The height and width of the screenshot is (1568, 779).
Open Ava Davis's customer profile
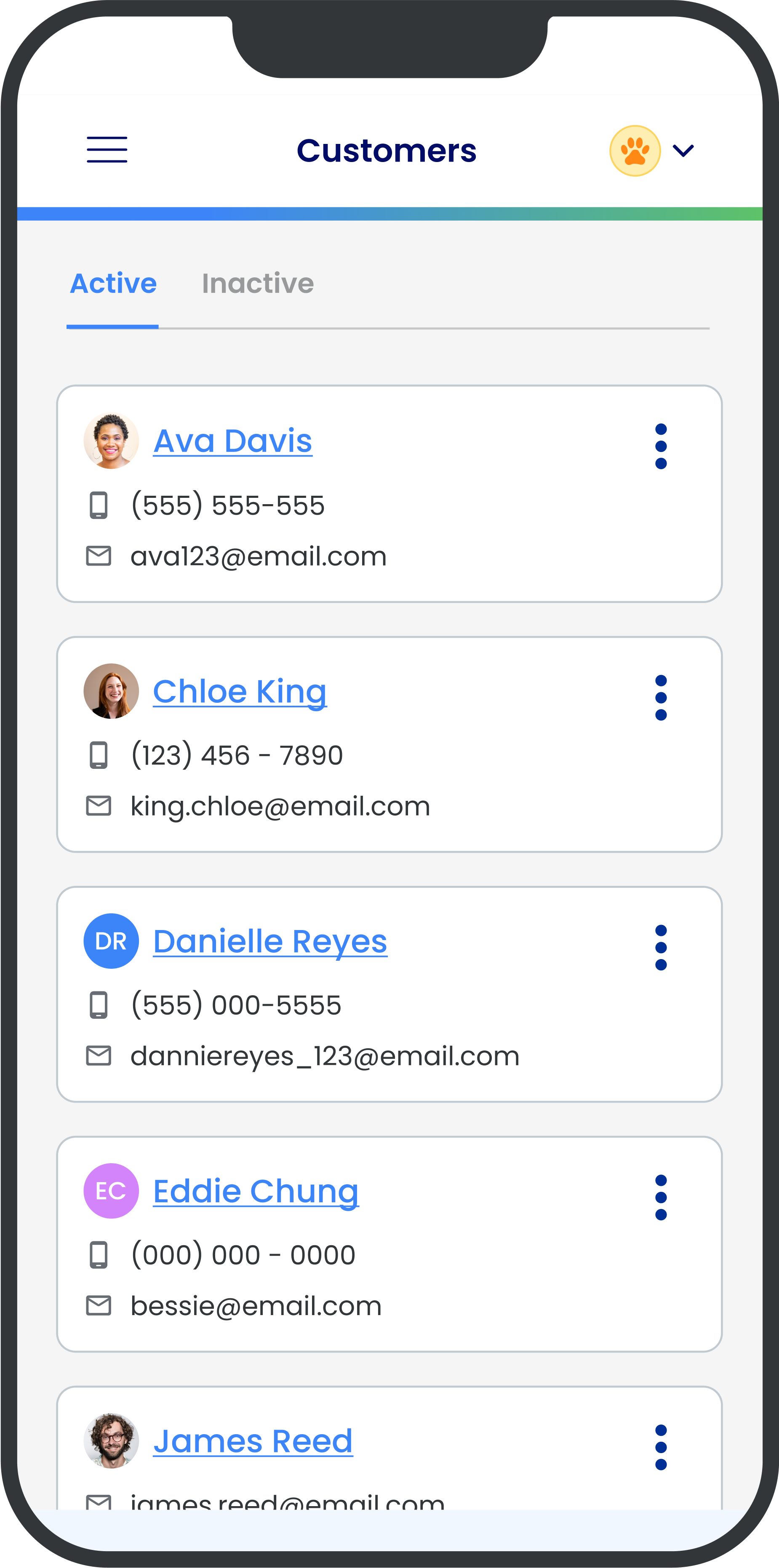point(233,441)
